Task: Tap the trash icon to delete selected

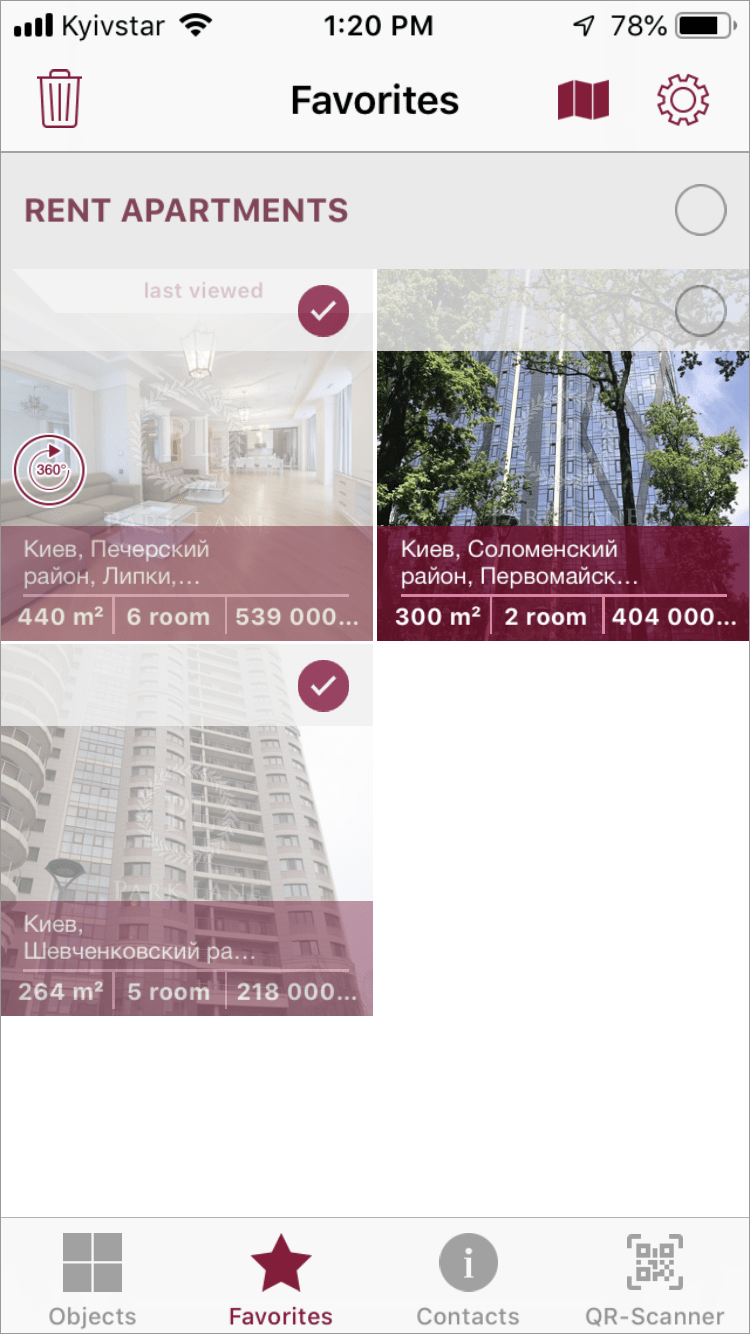Action: pyautogui.click(x=59, y=99)
